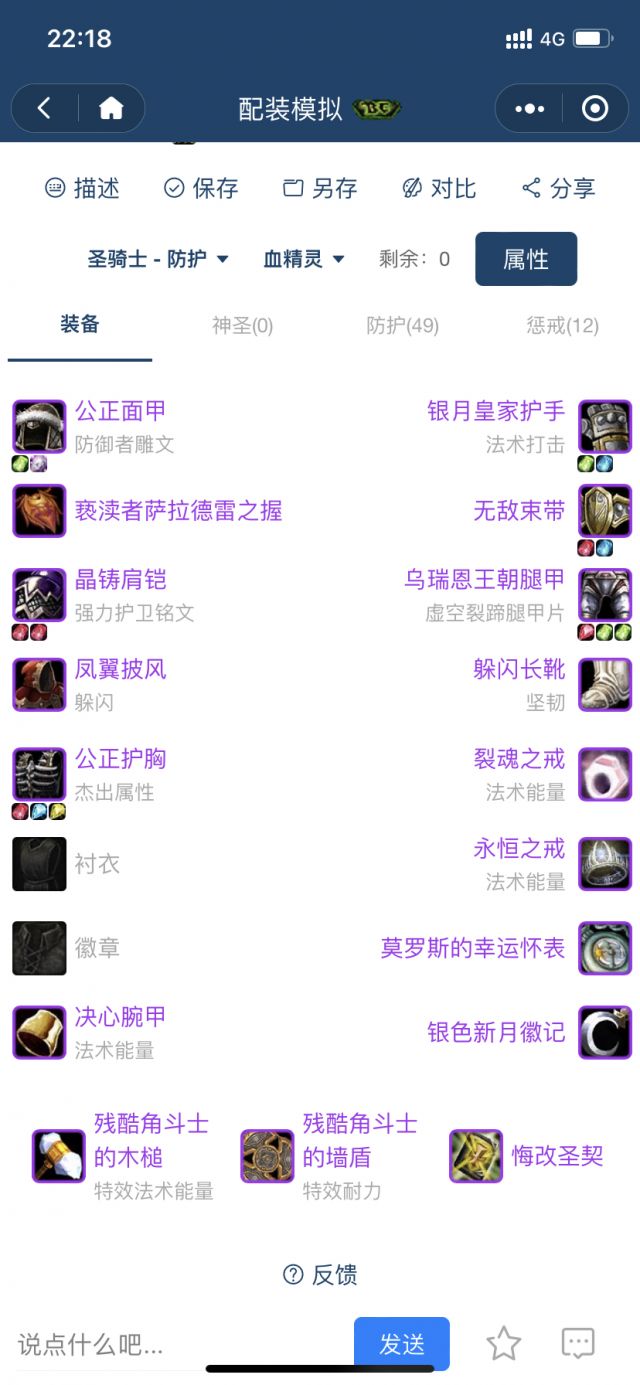640x1385 pixels.
Task: Save as a copy with 另存
Action: coord(320,188)
